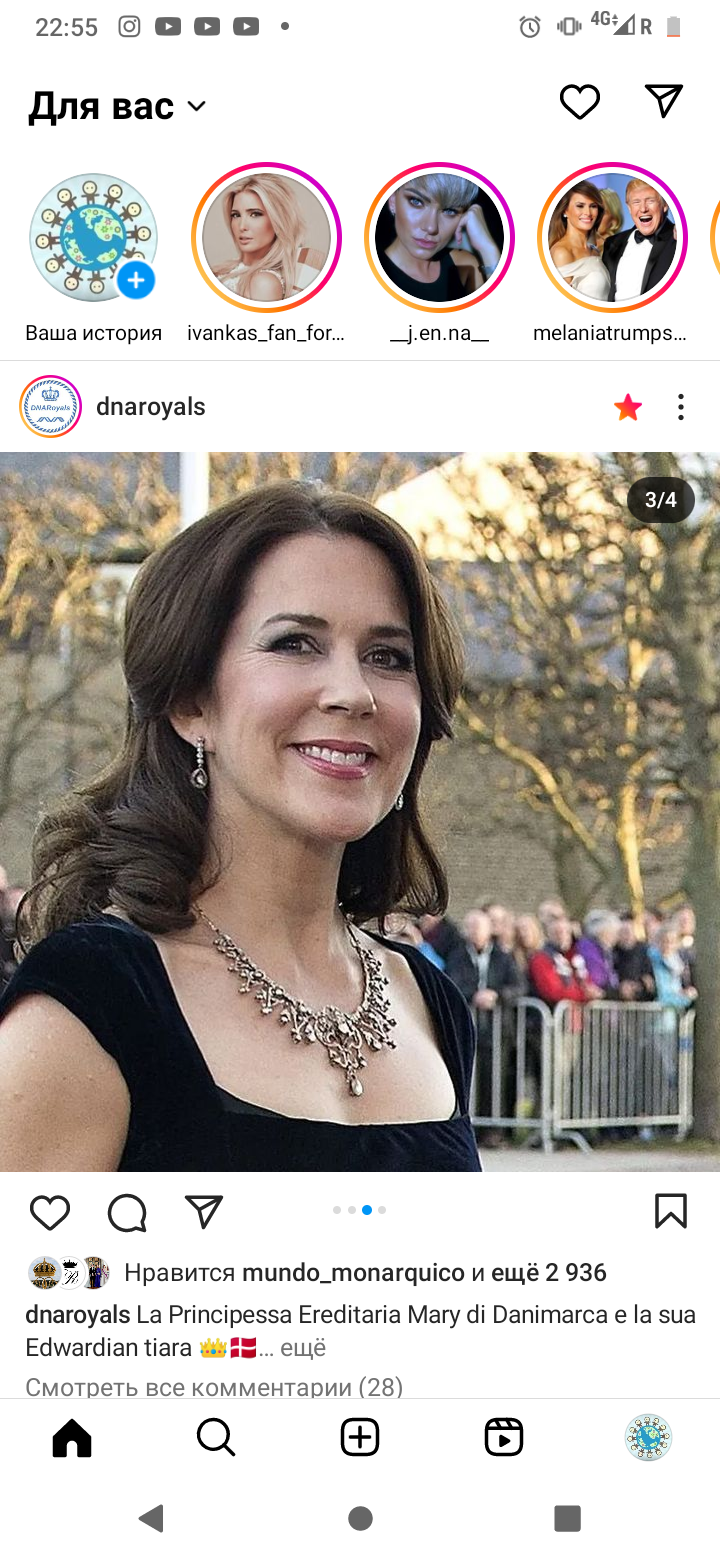Watch the __j.en.na__ story
This screenshot has width=720, height=1560.
coord(439,238)
